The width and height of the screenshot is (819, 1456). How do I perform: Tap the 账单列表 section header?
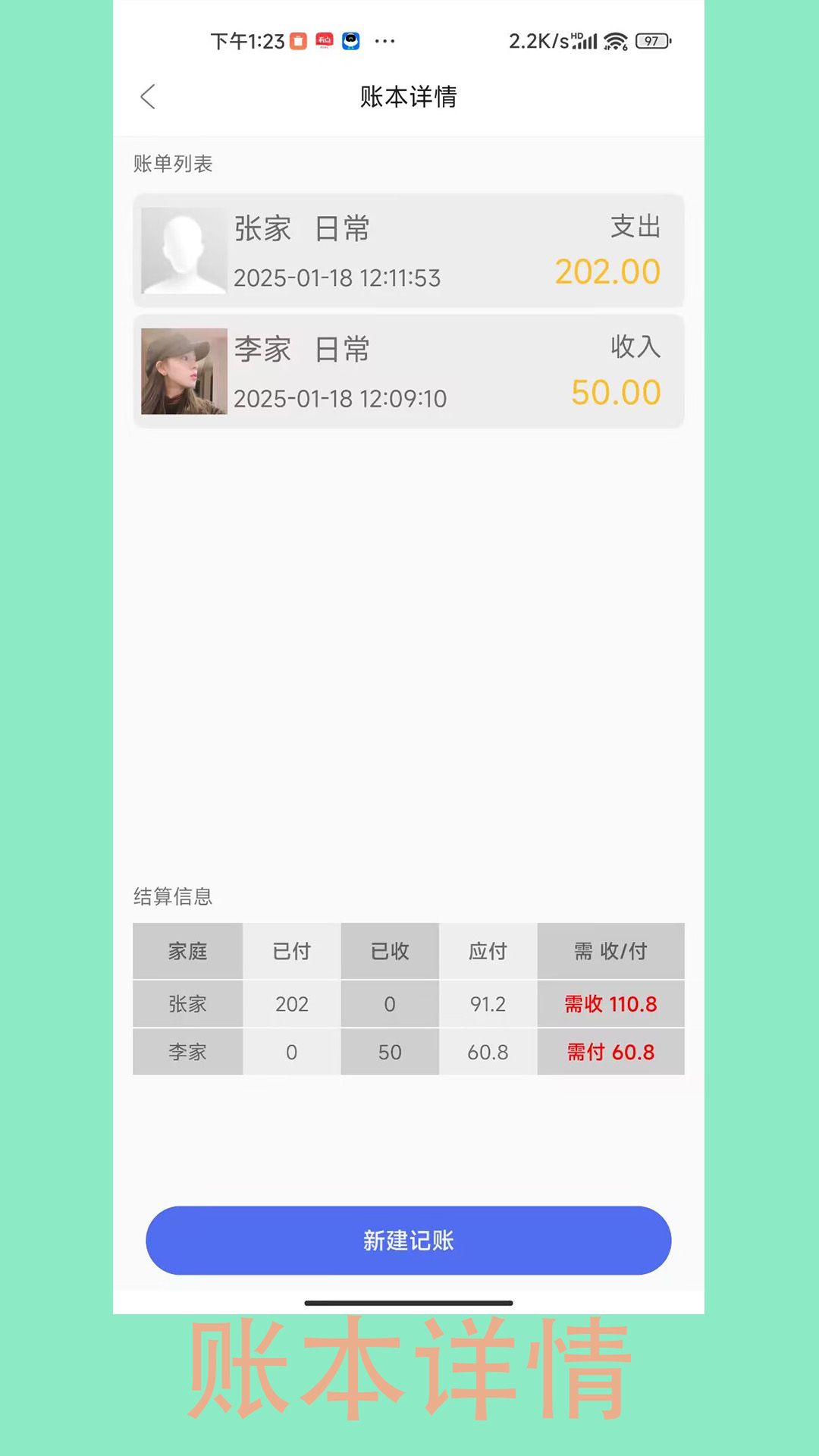tap(173, 164)
